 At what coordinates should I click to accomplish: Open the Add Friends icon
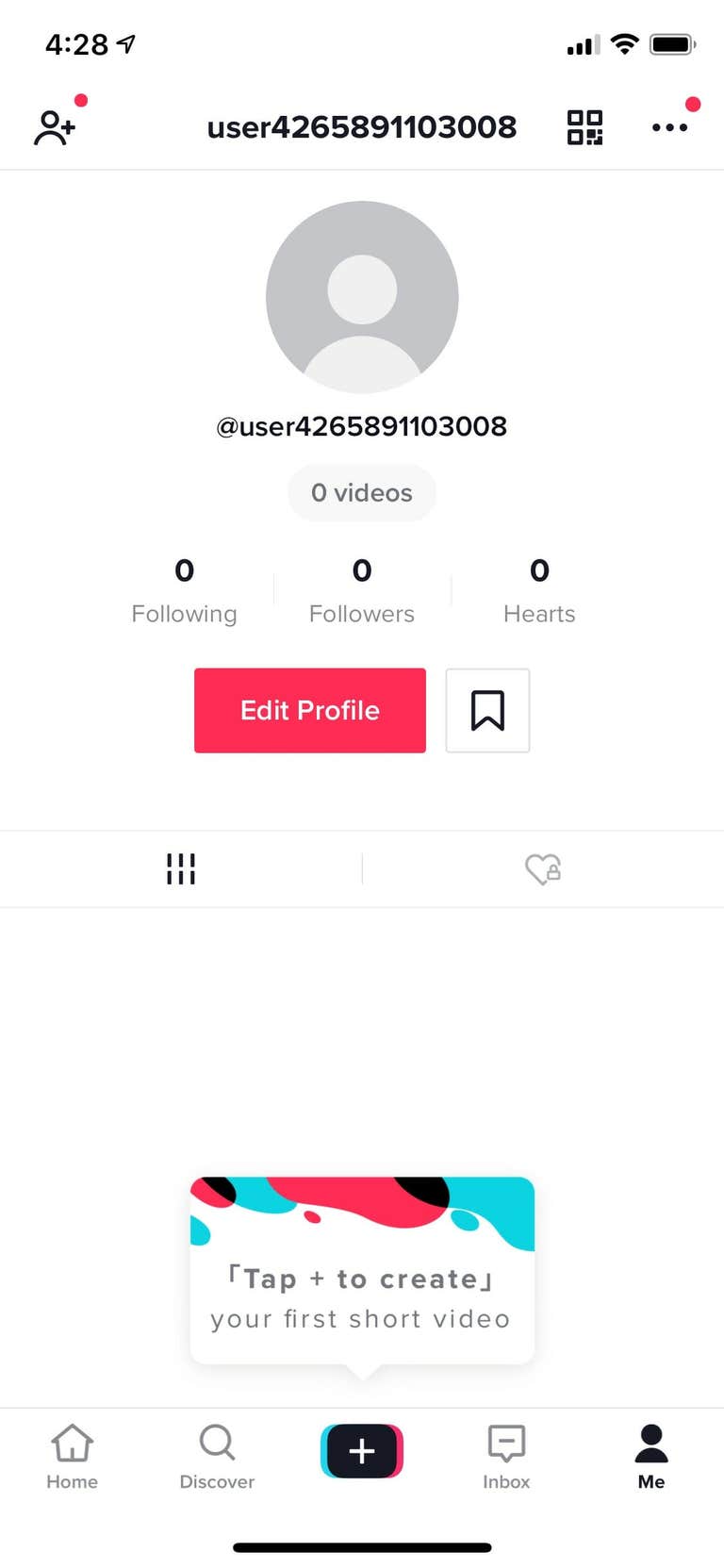tap(54, 127)
